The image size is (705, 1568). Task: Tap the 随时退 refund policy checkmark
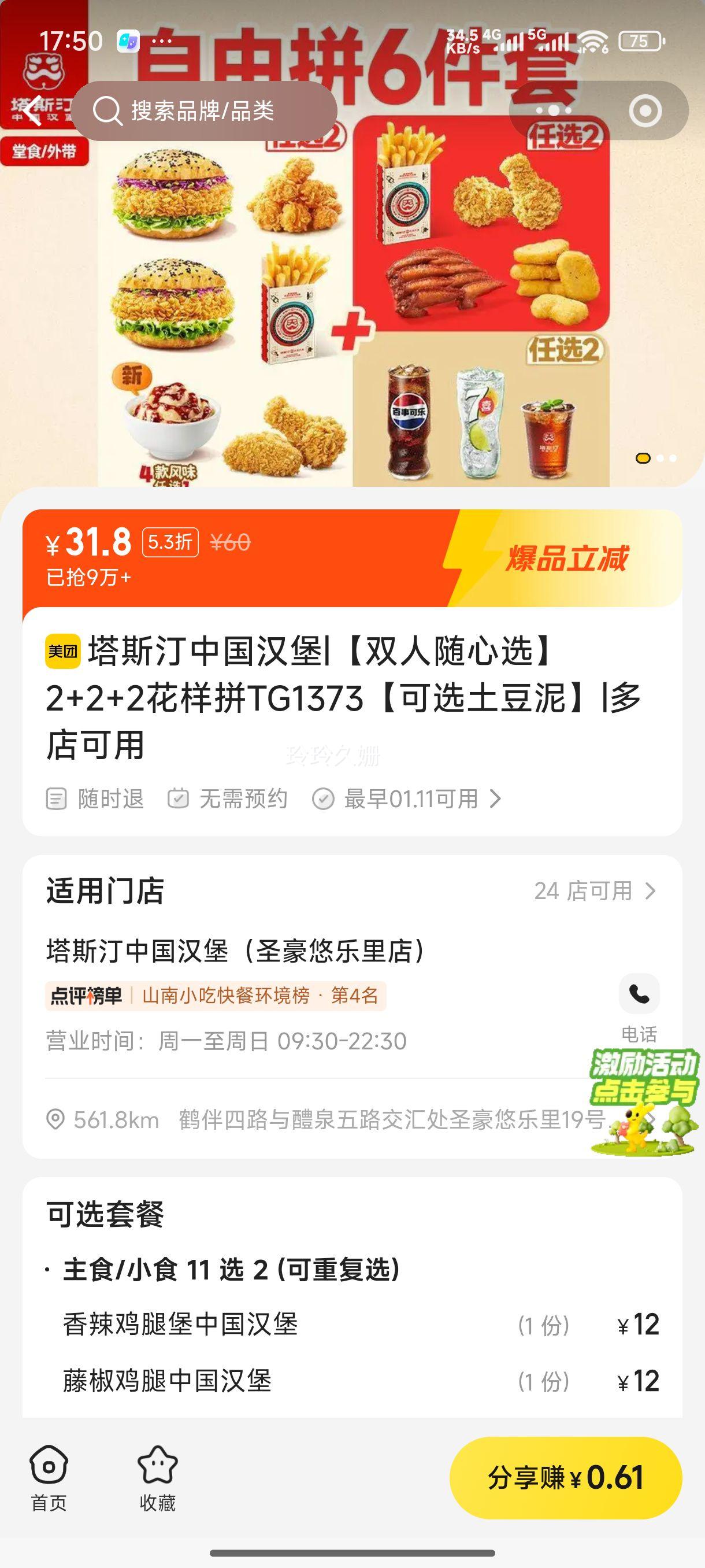58,800
